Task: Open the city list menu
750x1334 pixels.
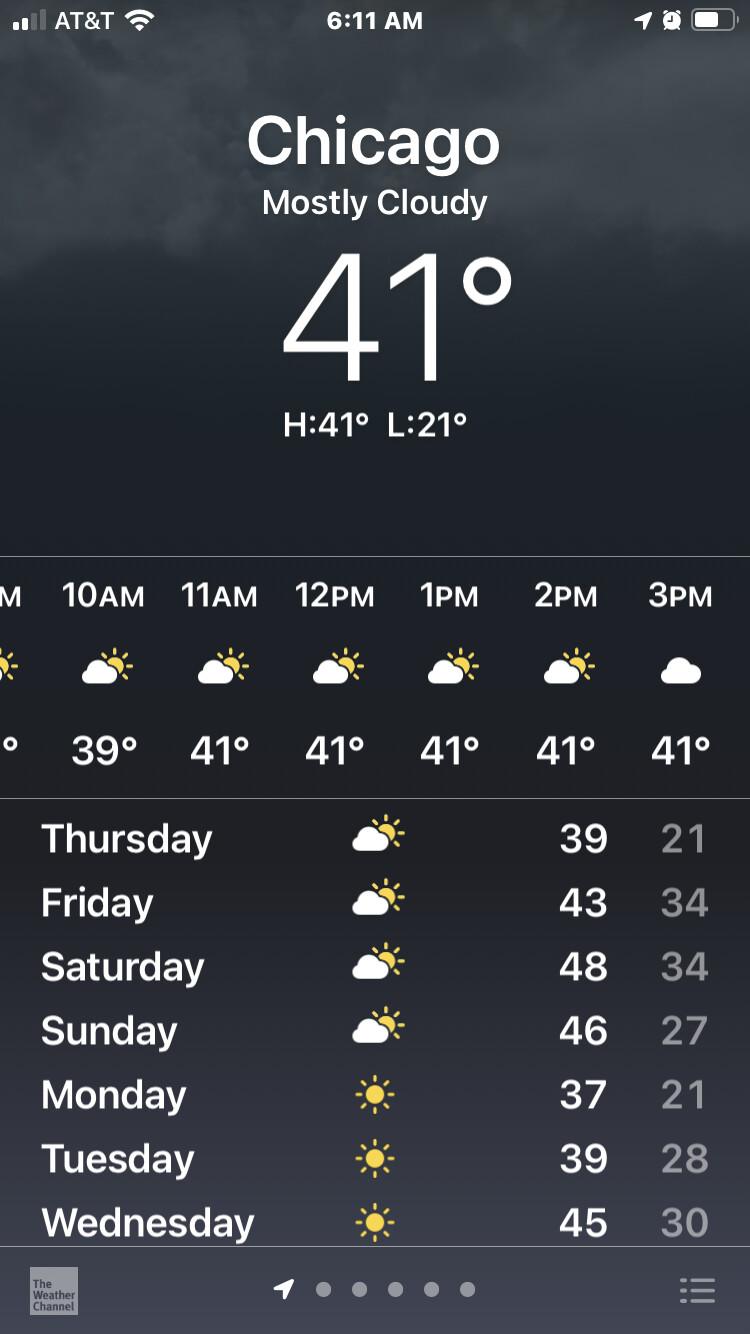Action: click(697, 1290)
